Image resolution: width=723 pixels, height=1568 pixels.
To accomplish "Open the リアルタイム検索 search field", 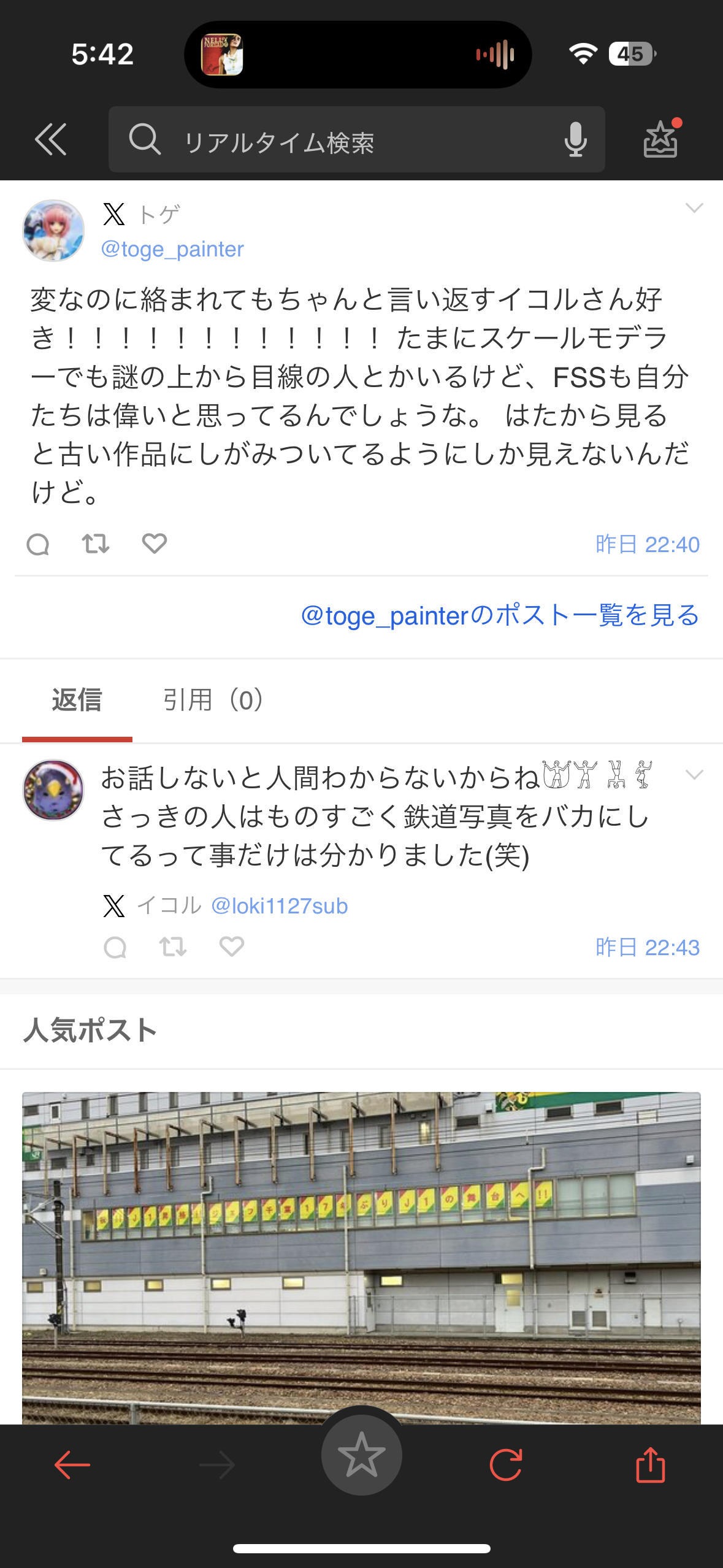I will 343,140.
